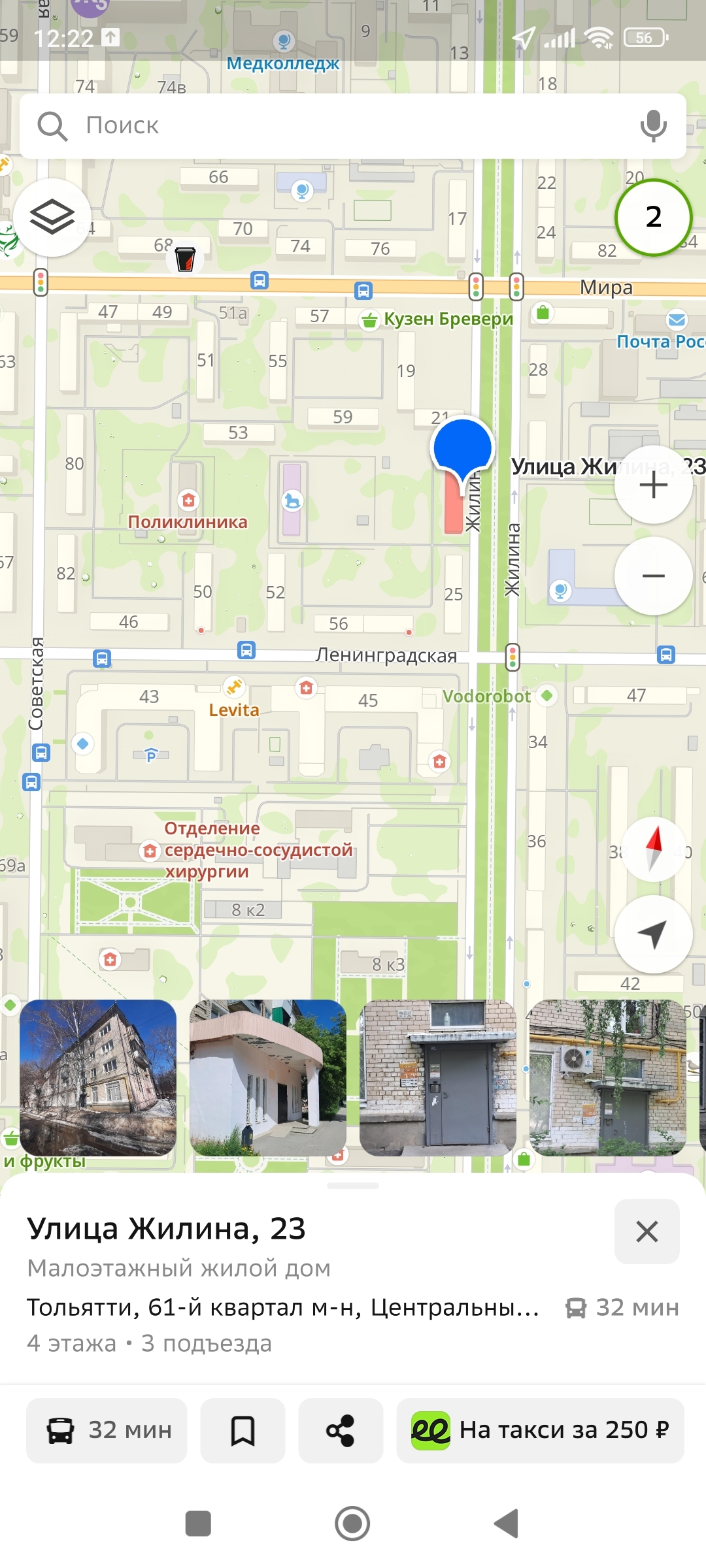Image resolution: width=706 pixels, height=1568 pixels.
Task: Zoom in the map with plus
Action: click(654, 485)
